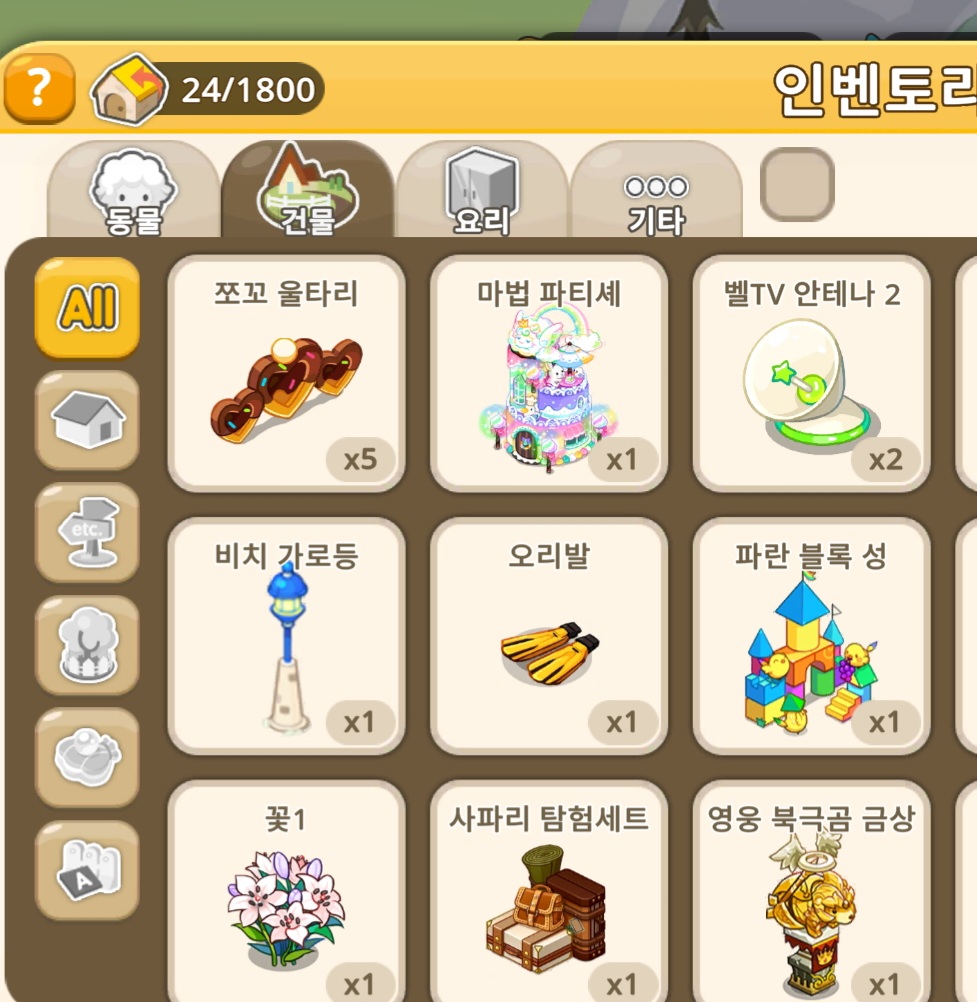This screenshot has height=1002, width=977.
Task: Filter by etc. signpost icon
Action: point(88,532)
